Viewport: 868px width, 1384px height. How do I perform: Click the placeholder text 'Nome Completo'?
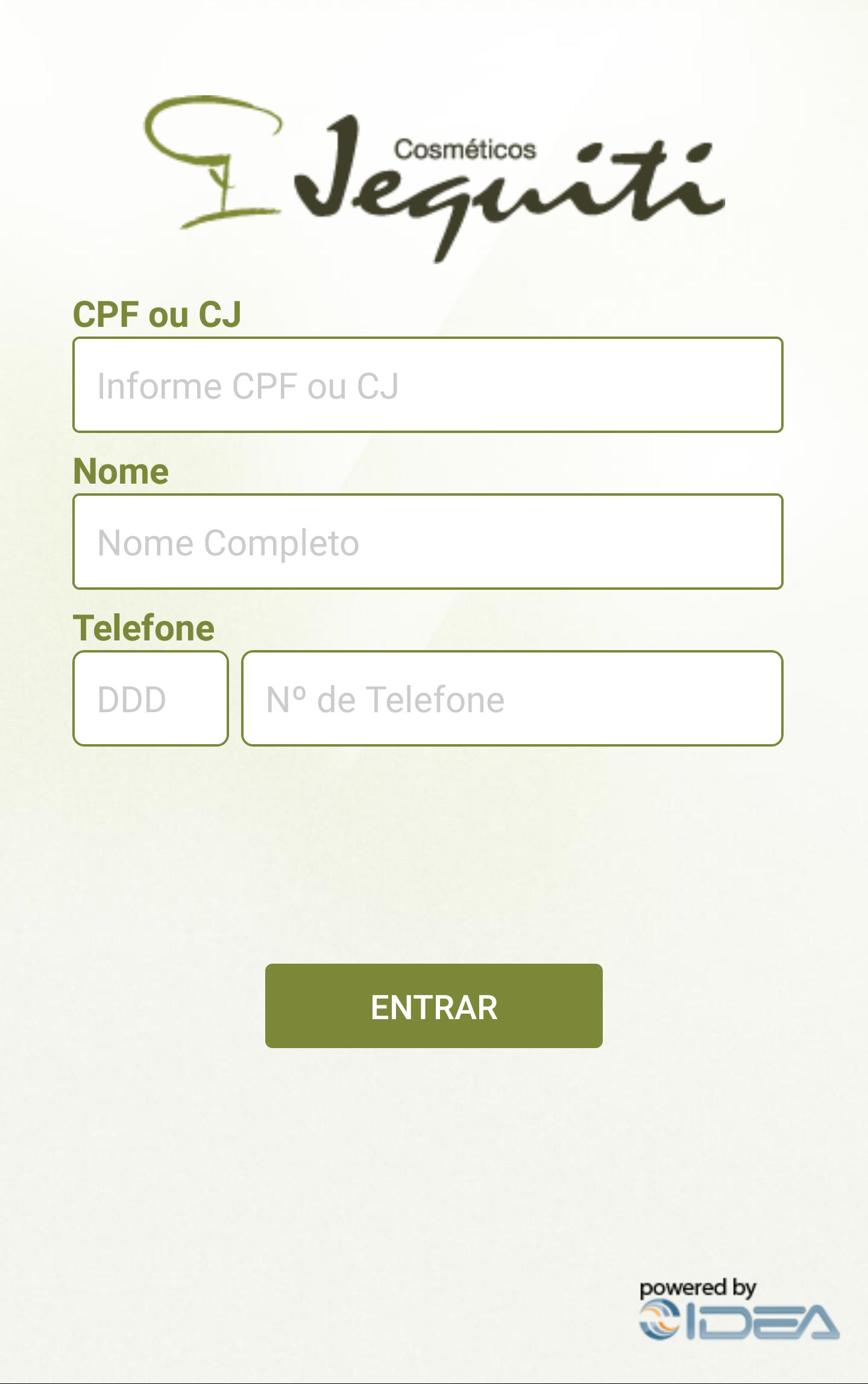click(x=229, y=542)
